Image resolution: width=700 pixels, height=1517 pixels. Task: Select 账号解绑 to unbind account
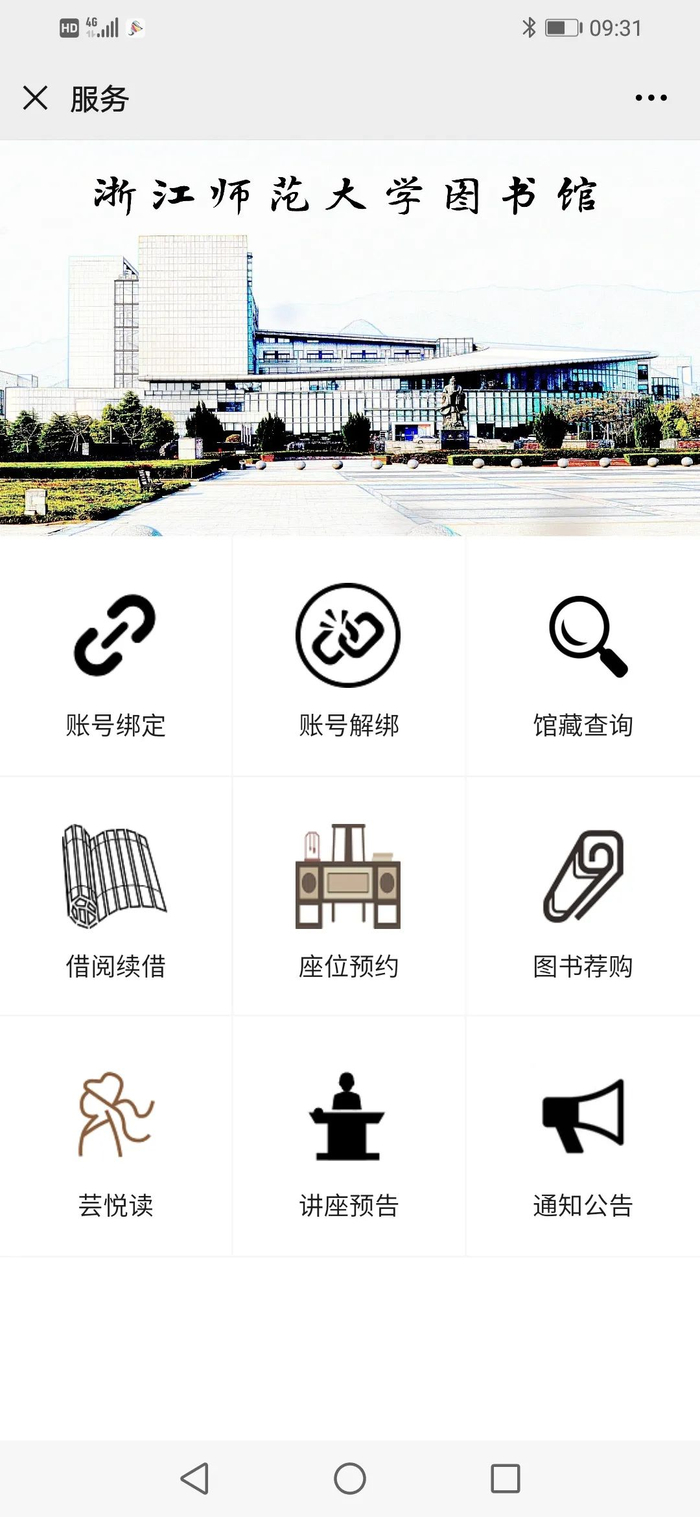click(x=348, y=657)
